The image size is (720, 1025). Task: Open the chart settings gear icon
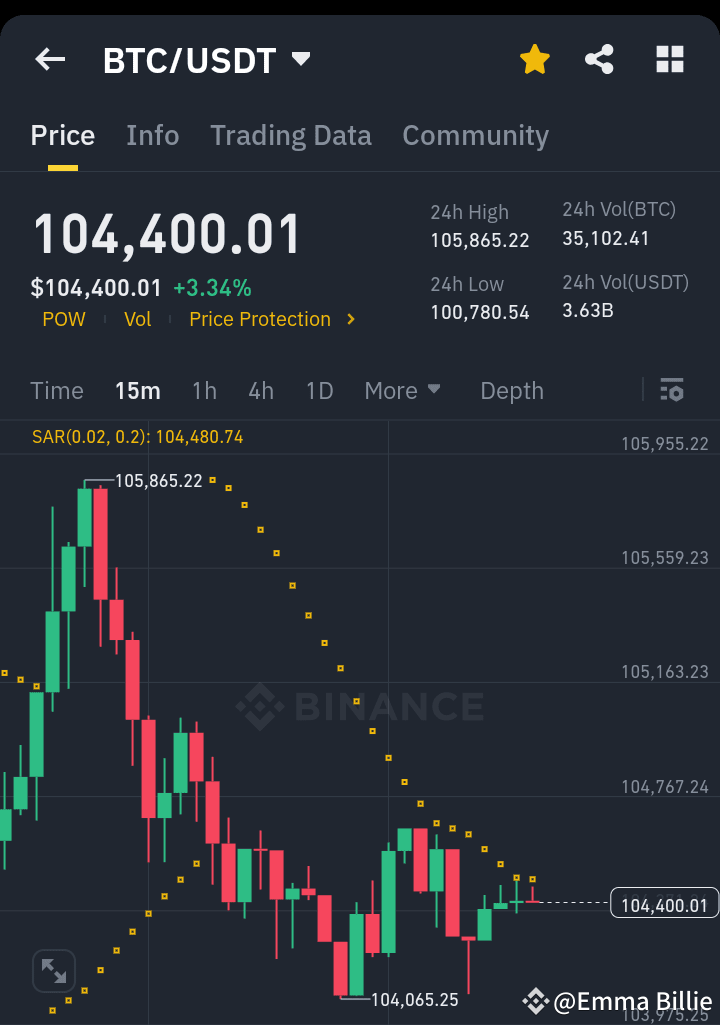coord(673,390)
